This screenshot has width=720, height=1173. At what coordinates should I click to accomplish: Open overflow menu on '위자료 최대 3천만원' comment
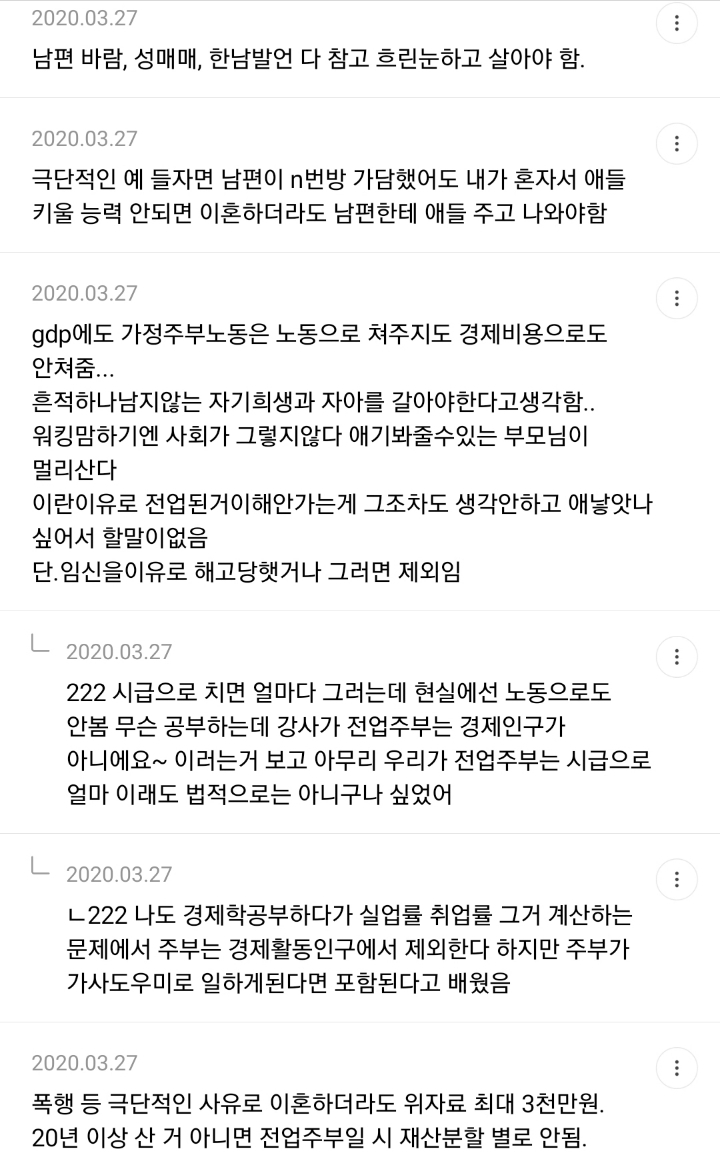coord(677,1067)
